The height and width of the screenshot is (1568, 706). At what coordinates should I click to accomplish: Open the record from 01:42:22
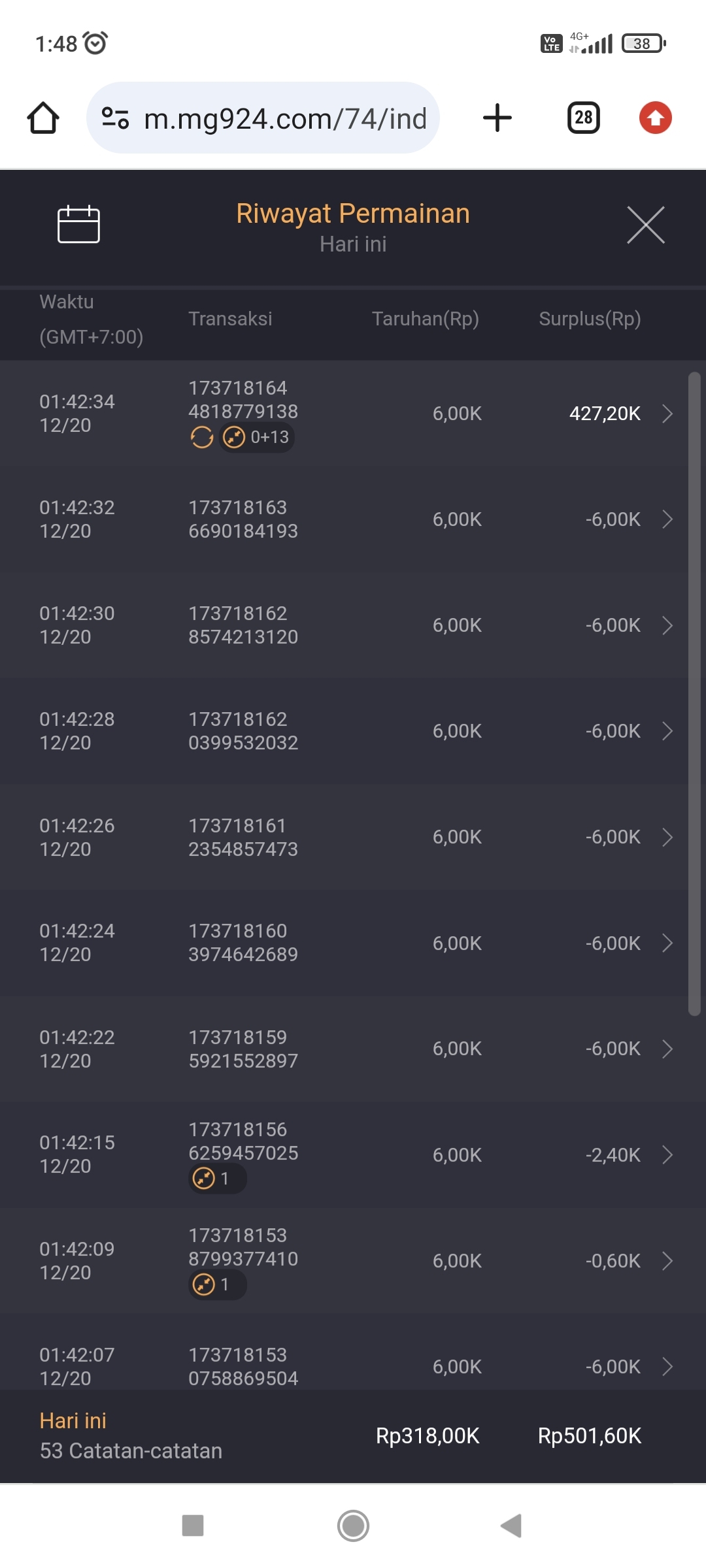click(x=353, y=1049)
